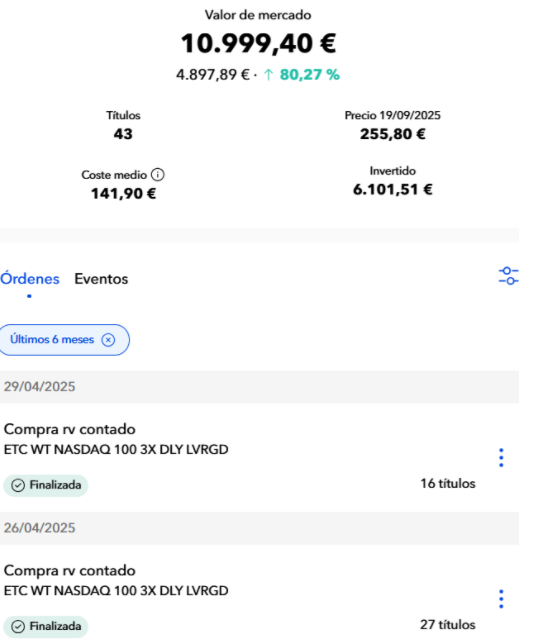Remove the Últimos 6 meses filter chip
The width and height of the screenshot is (551, 644).
pos(108,340)
